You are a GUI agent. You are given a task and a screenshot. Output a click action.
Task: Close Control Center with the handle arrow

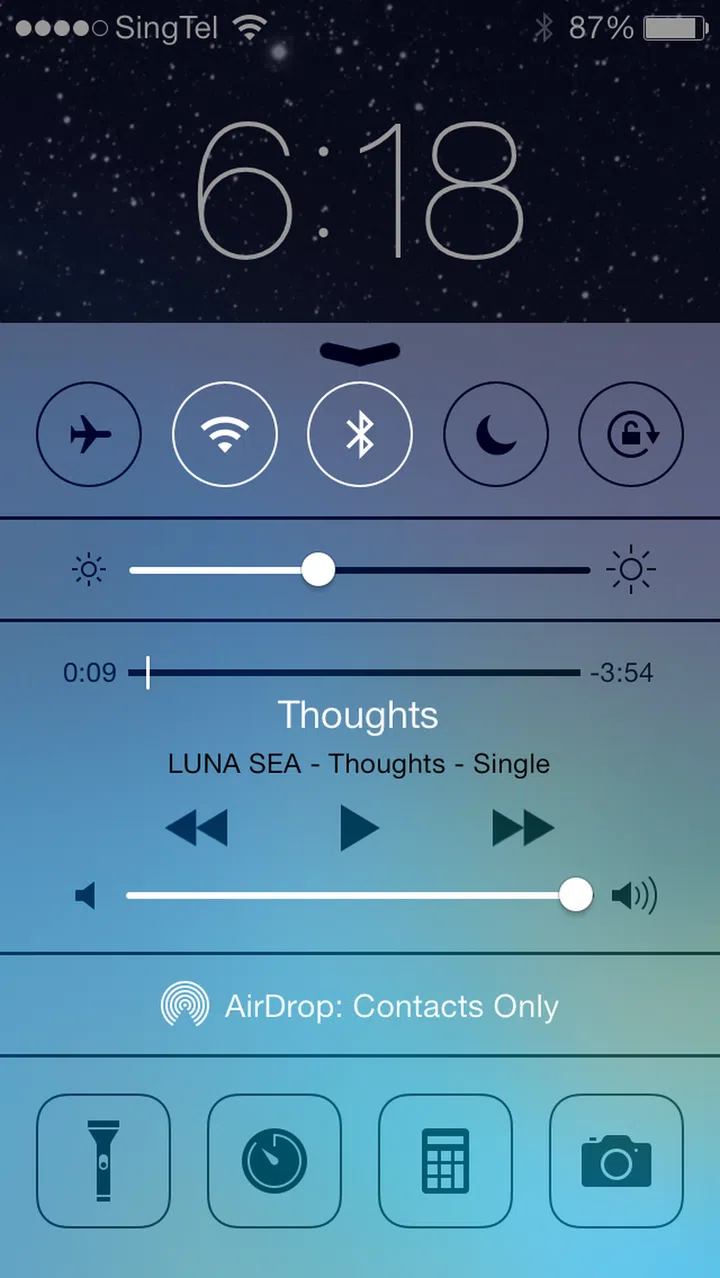pos(360,352)
